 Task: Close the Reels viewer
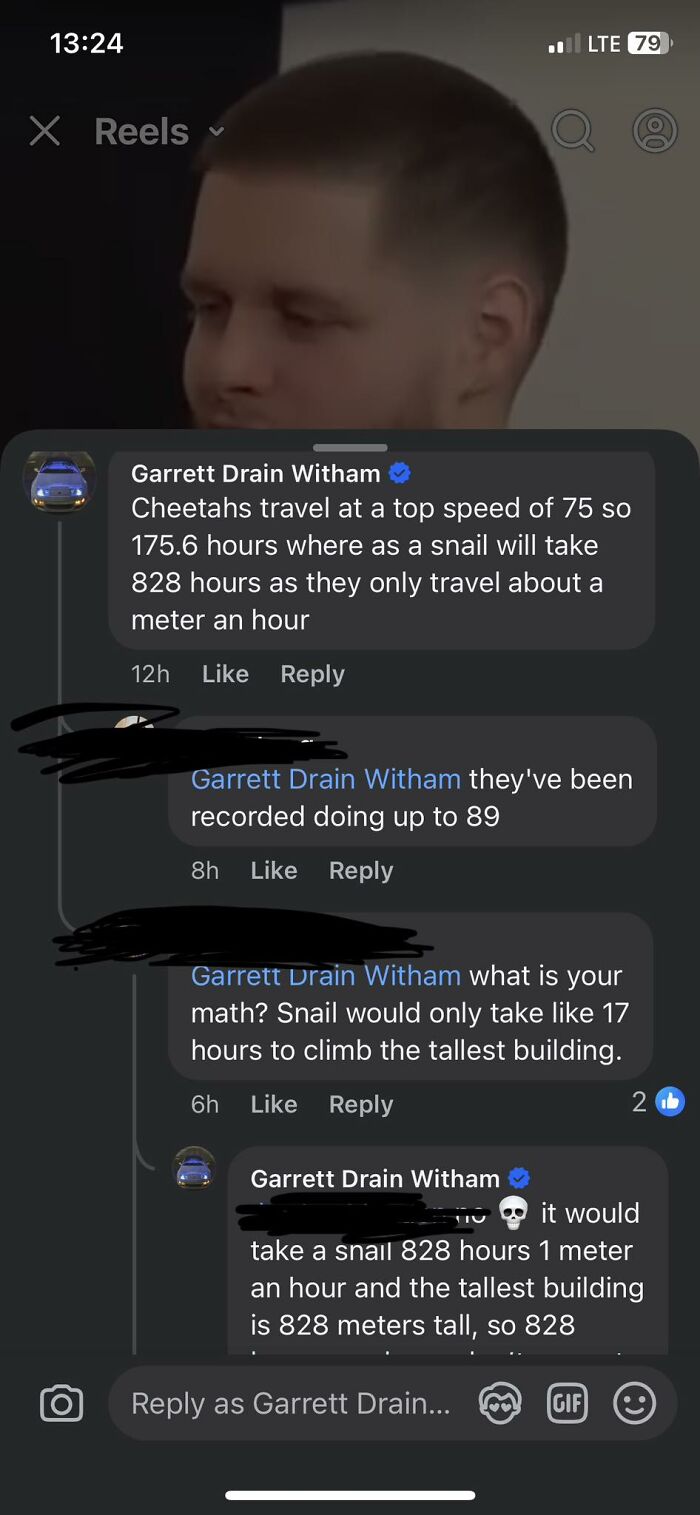tap(45, 131)
